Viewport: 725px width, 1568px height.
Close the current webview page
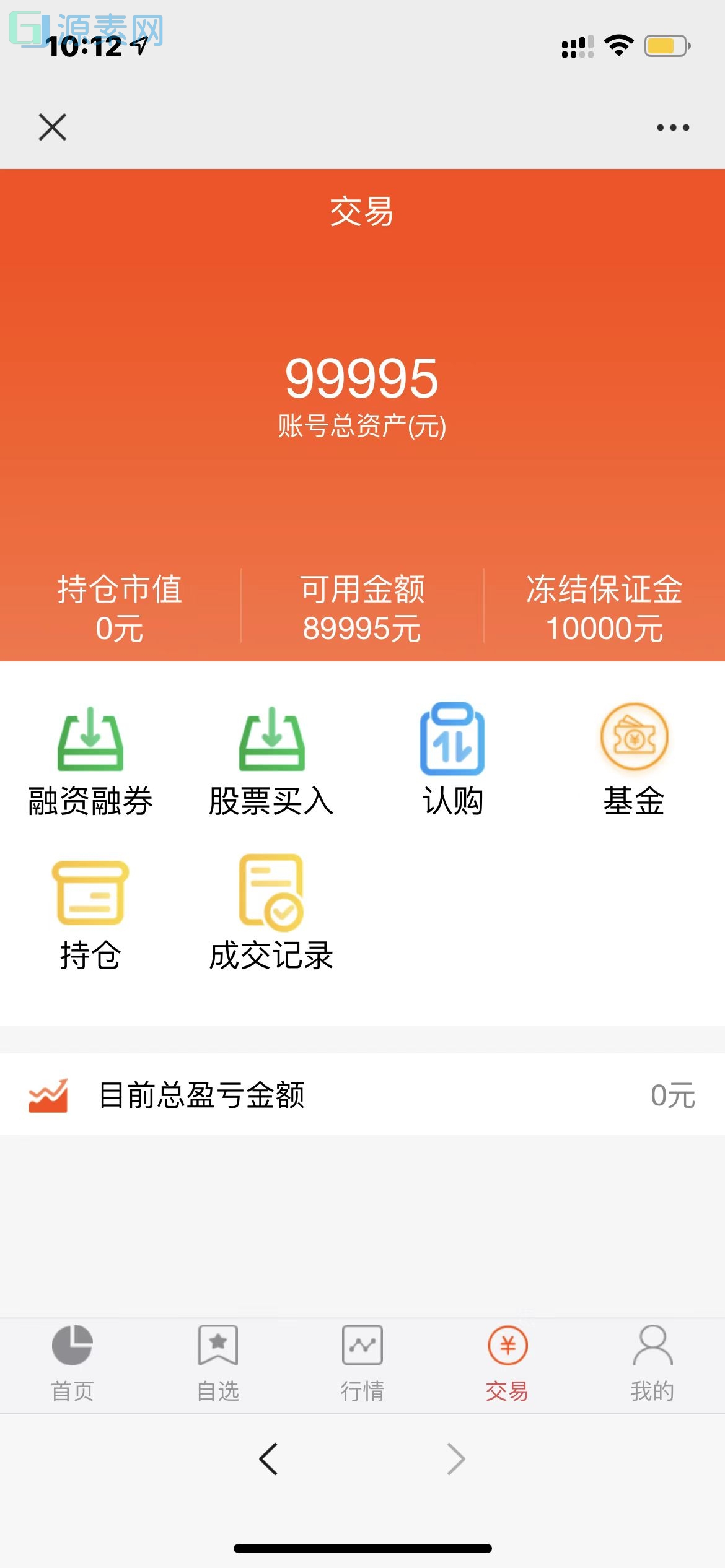coord(52,127)
